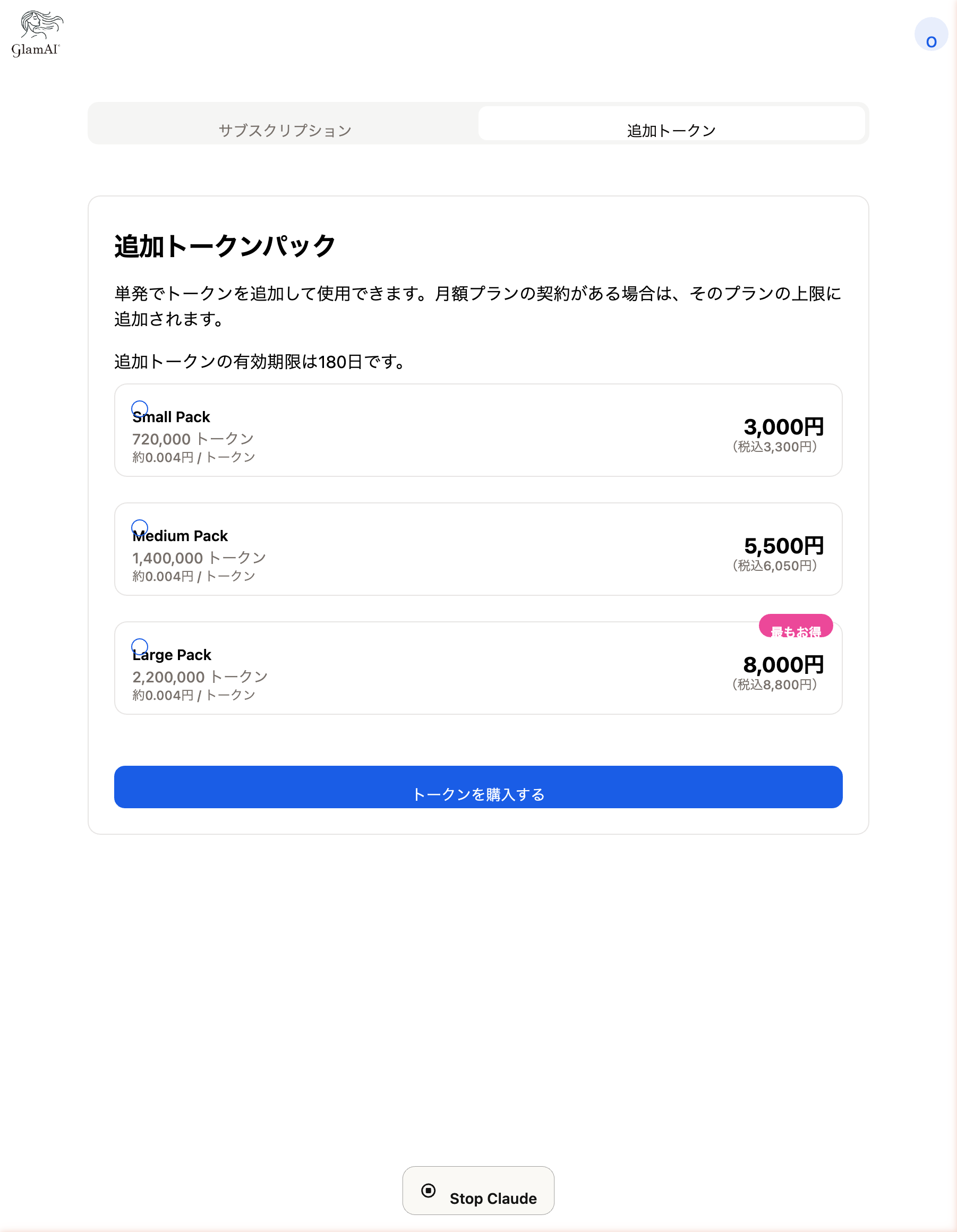Click the 3,000円 price label

784,426
